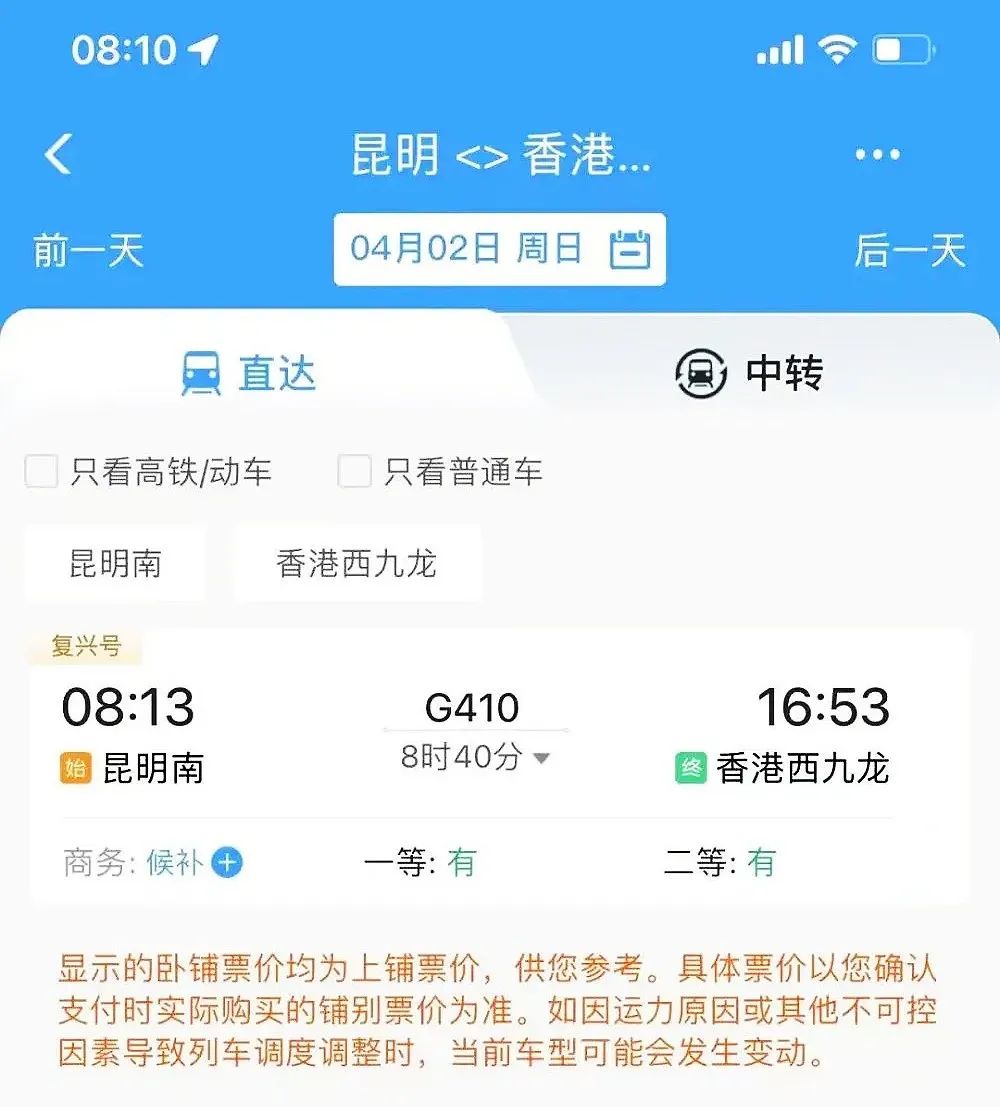Expand the 8时40分 duration dropdown arrow
The width and height of the screenshot is (1000, 1107).
point(539,758)
